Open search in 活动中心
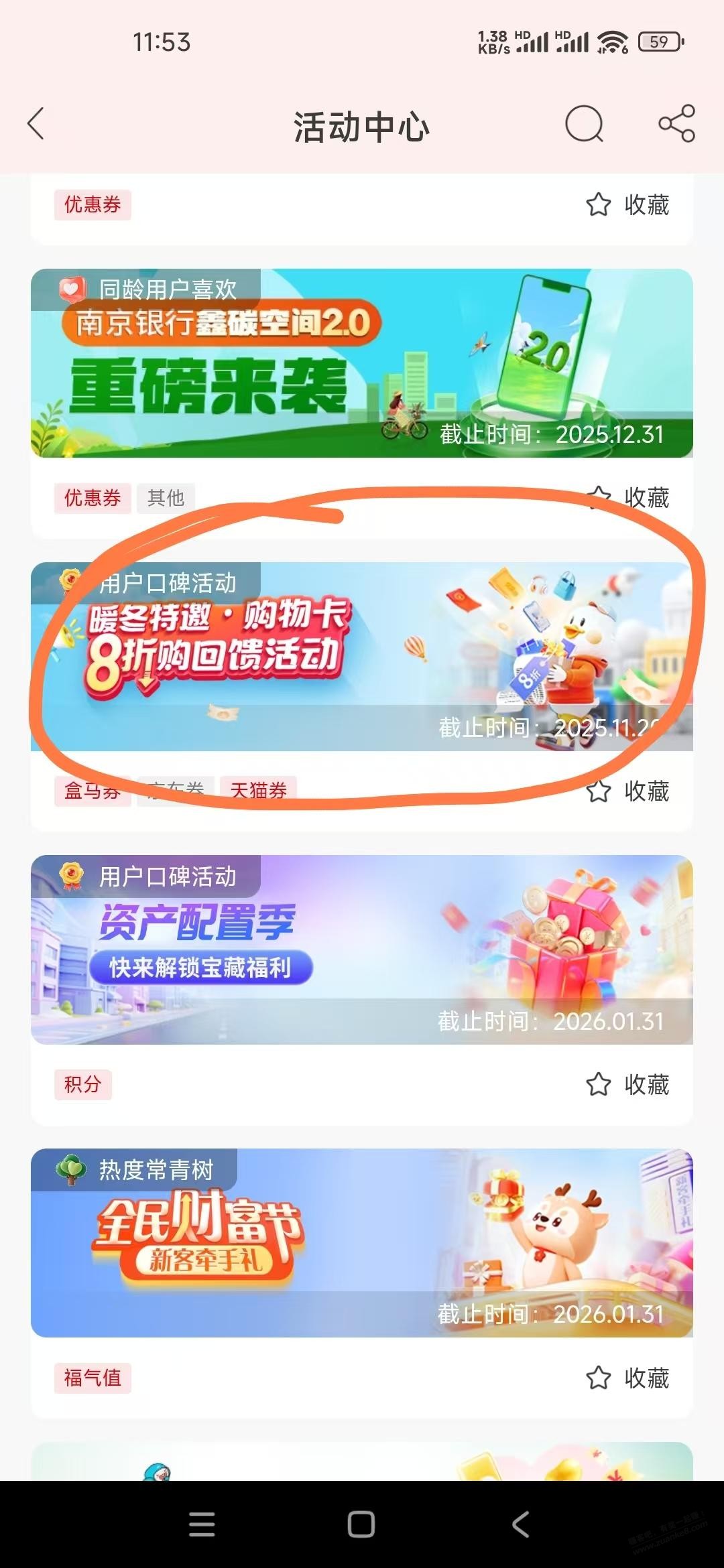 tap(584, 125)
